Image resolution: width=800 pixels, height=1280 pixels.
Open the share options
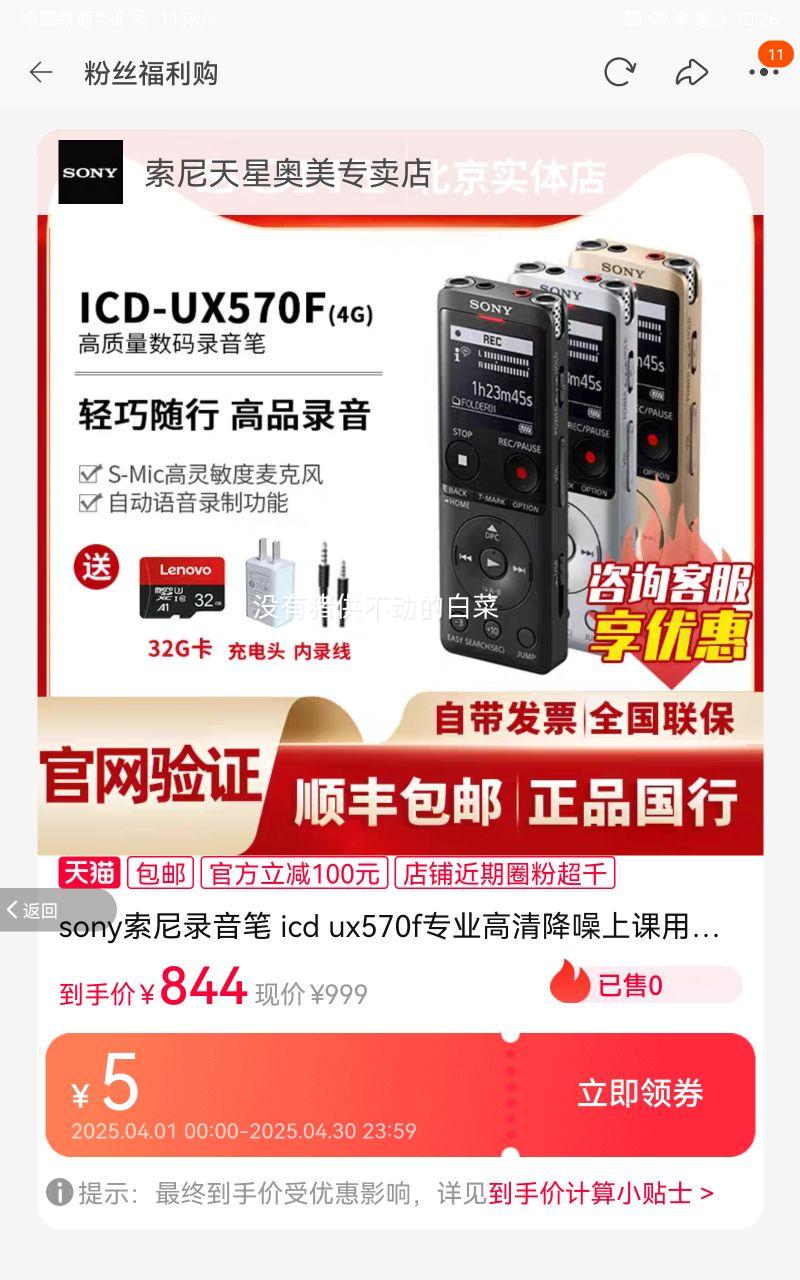click(x=692, y=72)
